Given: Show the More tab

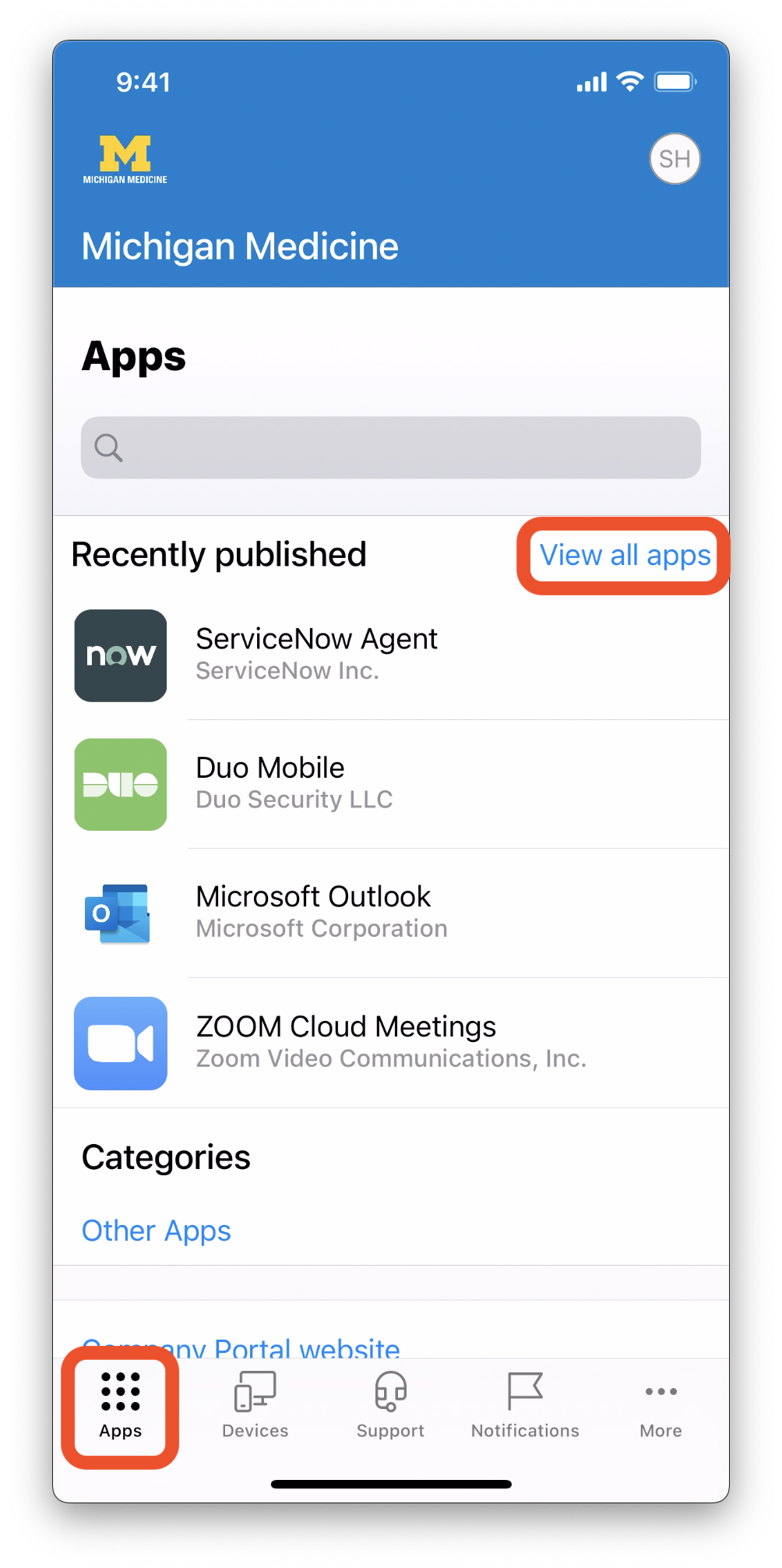Looking at the screenshot, I should [x=660, y=1406].
